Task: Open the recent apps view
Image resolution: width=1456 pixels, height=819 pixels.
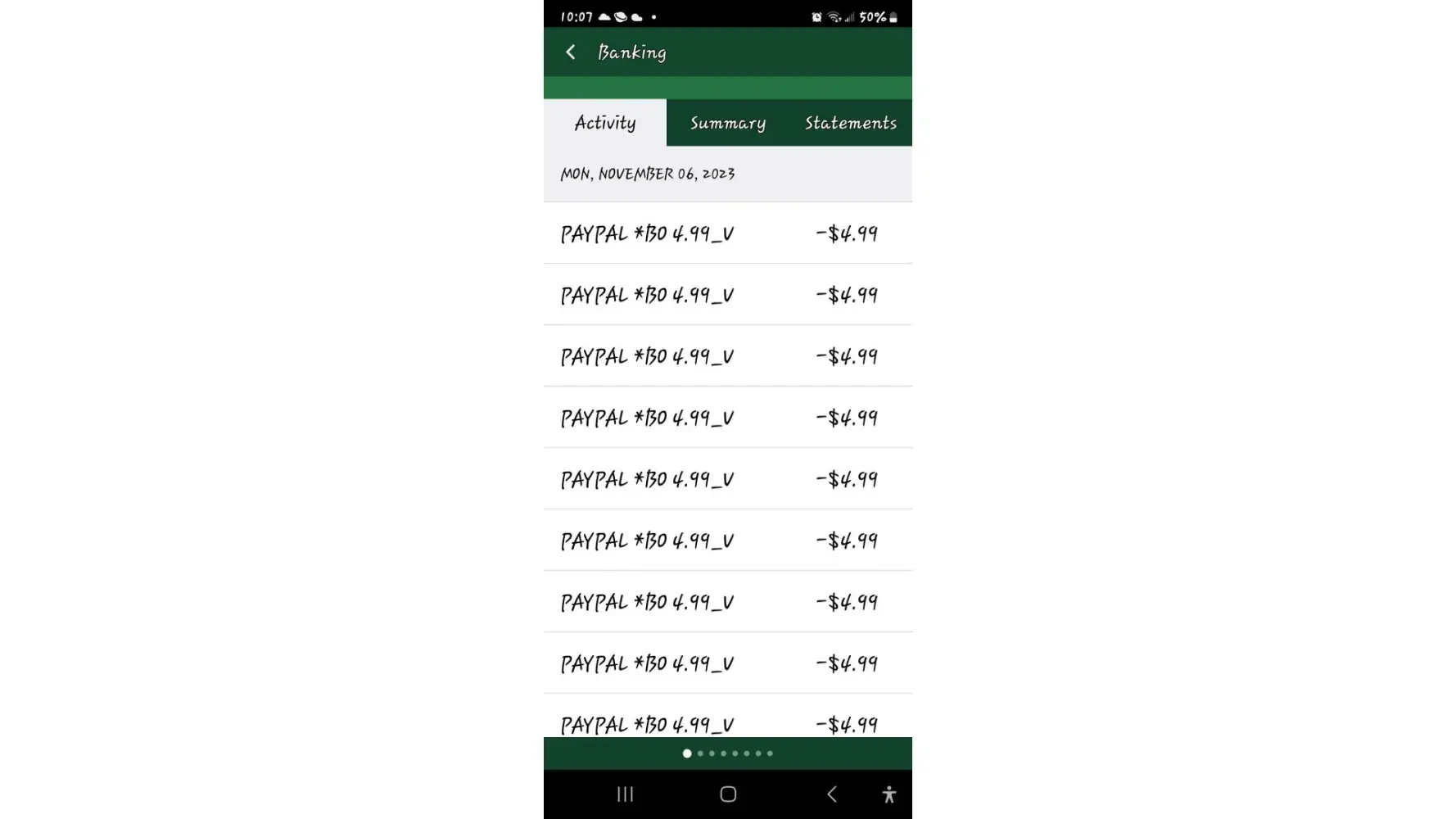Action: [x=626, y=794]
